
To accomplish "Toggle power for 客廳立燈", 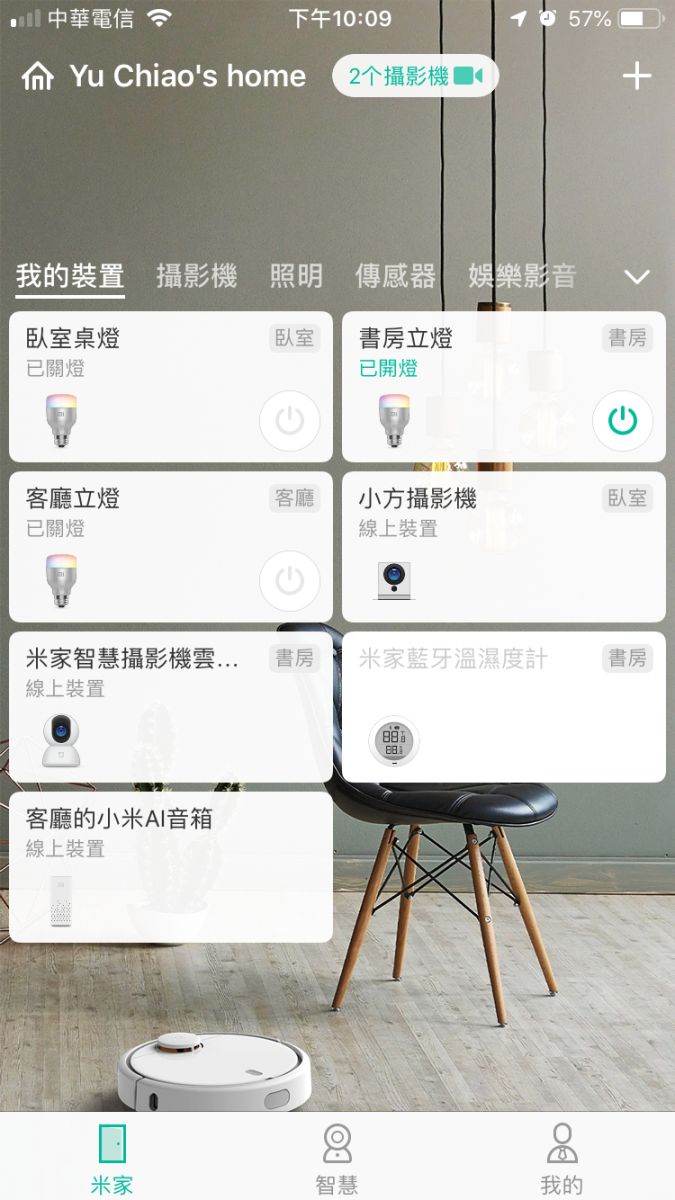I will (289, 581).
